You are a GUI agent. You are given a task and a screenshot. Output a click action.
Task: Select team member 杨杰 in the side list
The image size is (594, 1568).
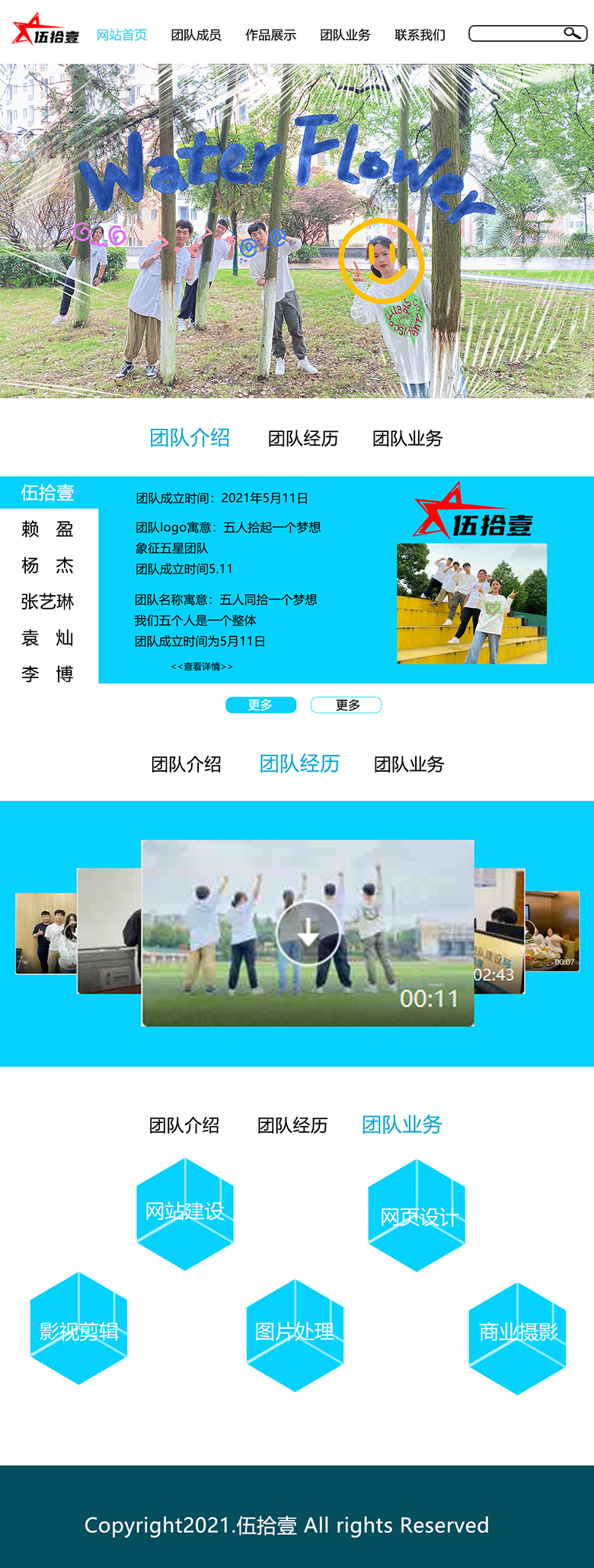click(x=47, y=565)
